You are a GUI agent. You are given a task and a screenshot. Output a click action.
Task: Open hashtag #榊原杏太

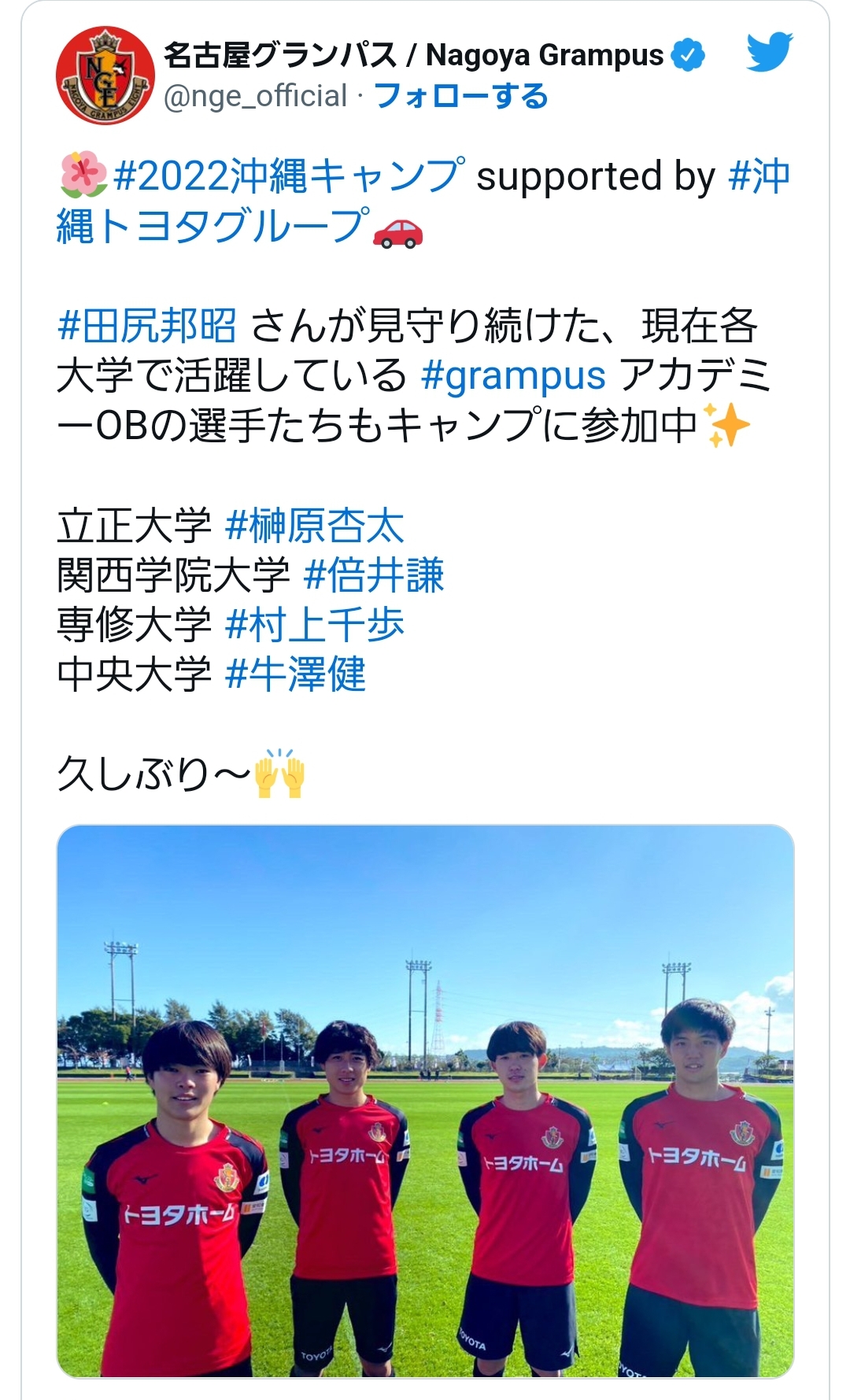(314, 526)
